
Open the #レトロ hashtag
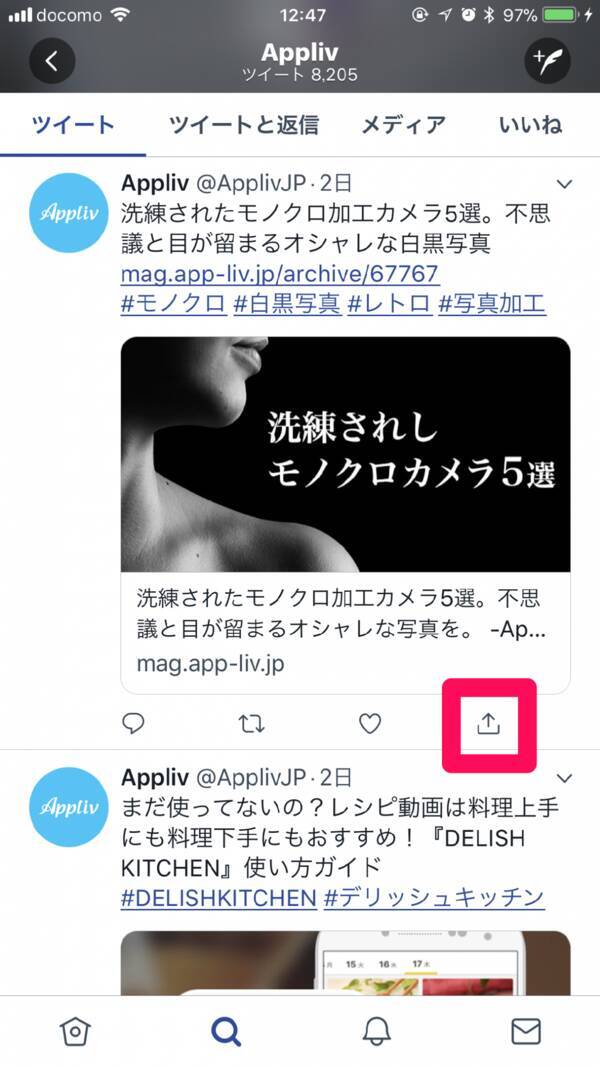389,303
